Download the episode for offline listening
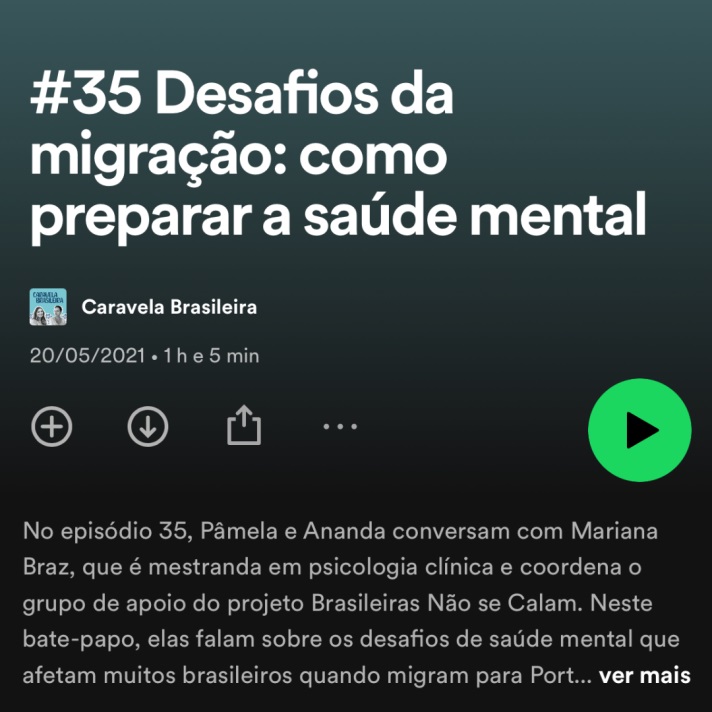Viewport: 712px width, 712px height. [x=148, y=427]
